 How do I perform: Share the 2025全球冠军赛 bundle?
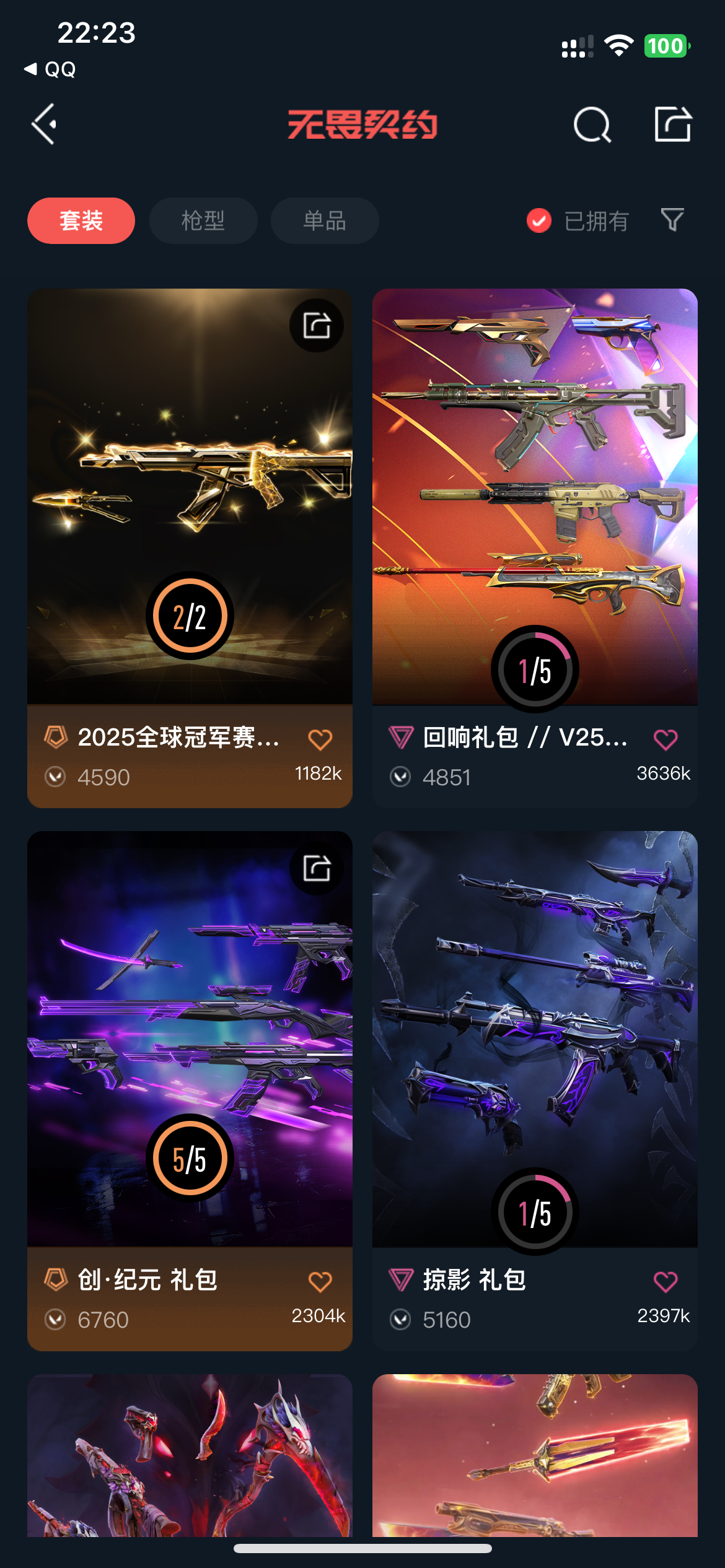[x=317, y=326]
